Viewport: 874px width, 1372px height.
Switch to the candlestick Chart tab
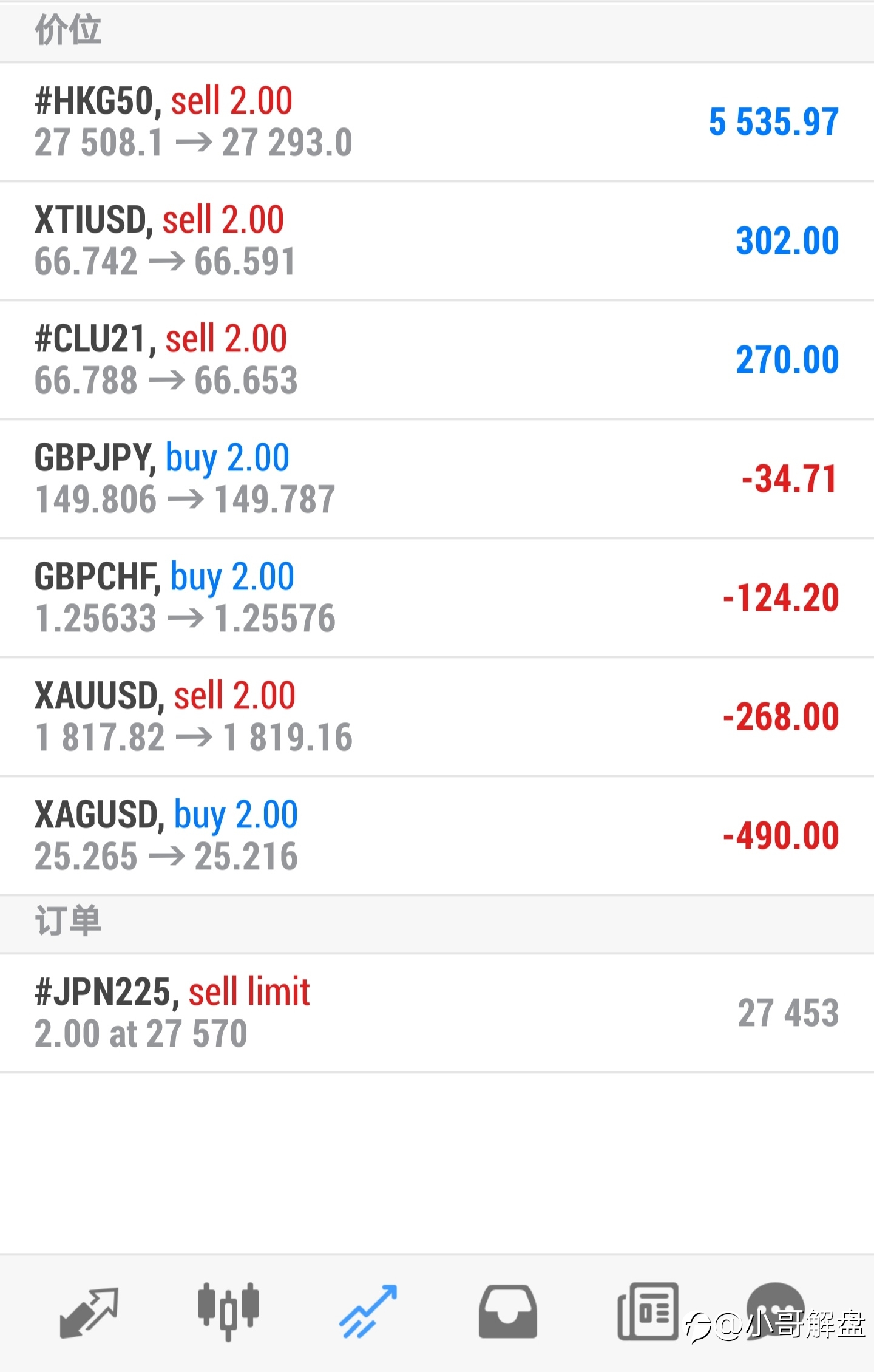tap(228, 1311)
